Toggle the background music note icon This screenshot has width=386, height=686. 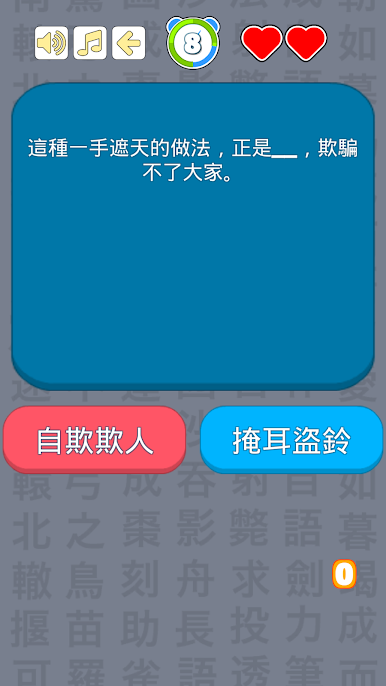pos(90,43)
